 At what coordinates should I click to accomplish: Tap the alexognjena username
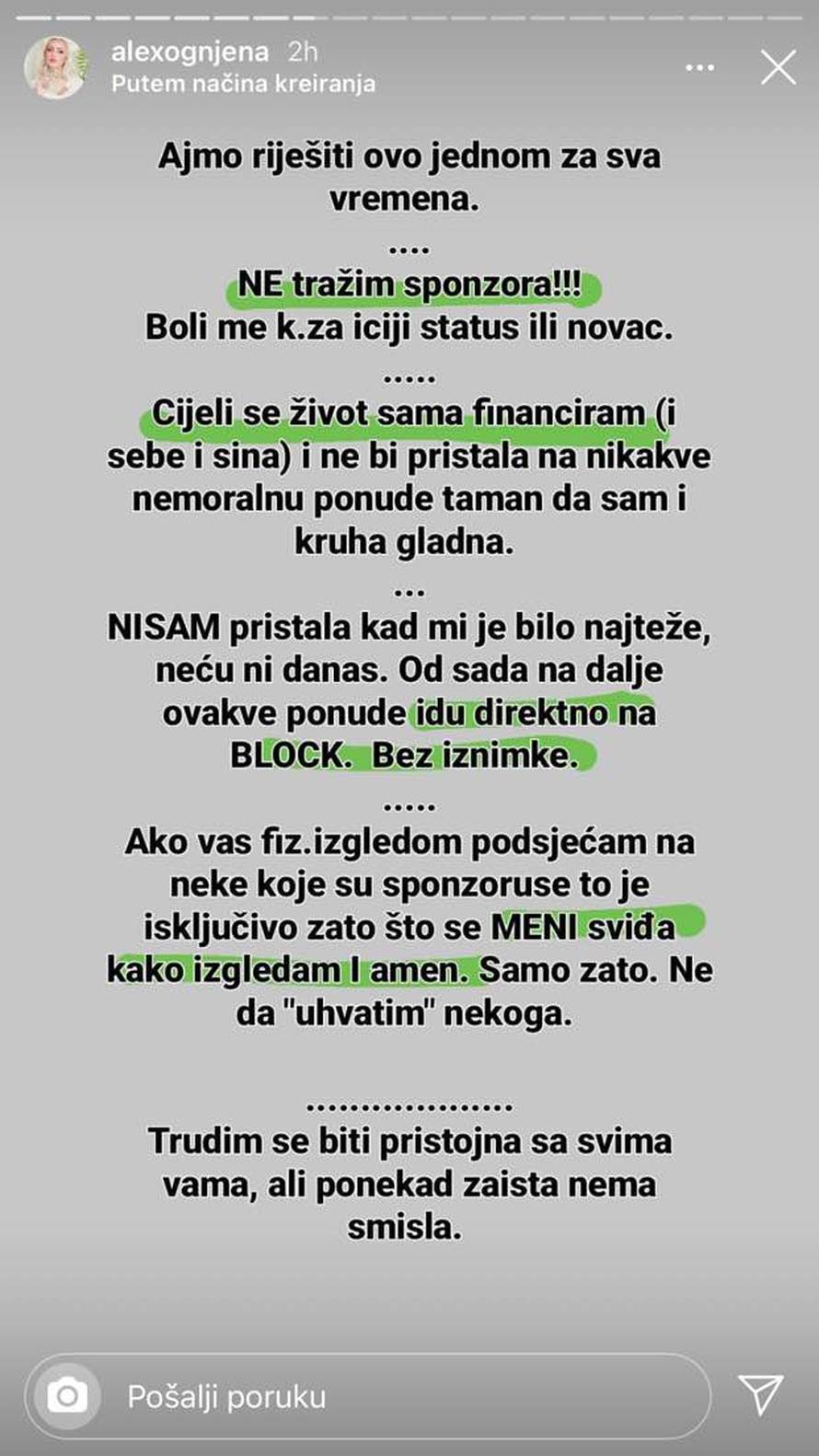click(x=190, y=52)
